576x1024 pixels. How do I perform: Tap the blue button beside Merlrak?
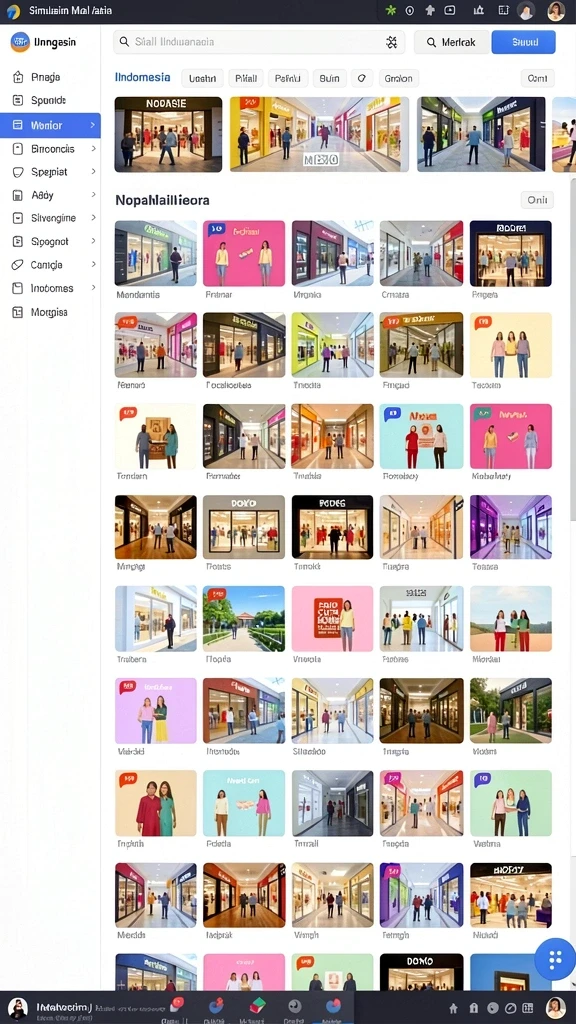tap(524, 42)
